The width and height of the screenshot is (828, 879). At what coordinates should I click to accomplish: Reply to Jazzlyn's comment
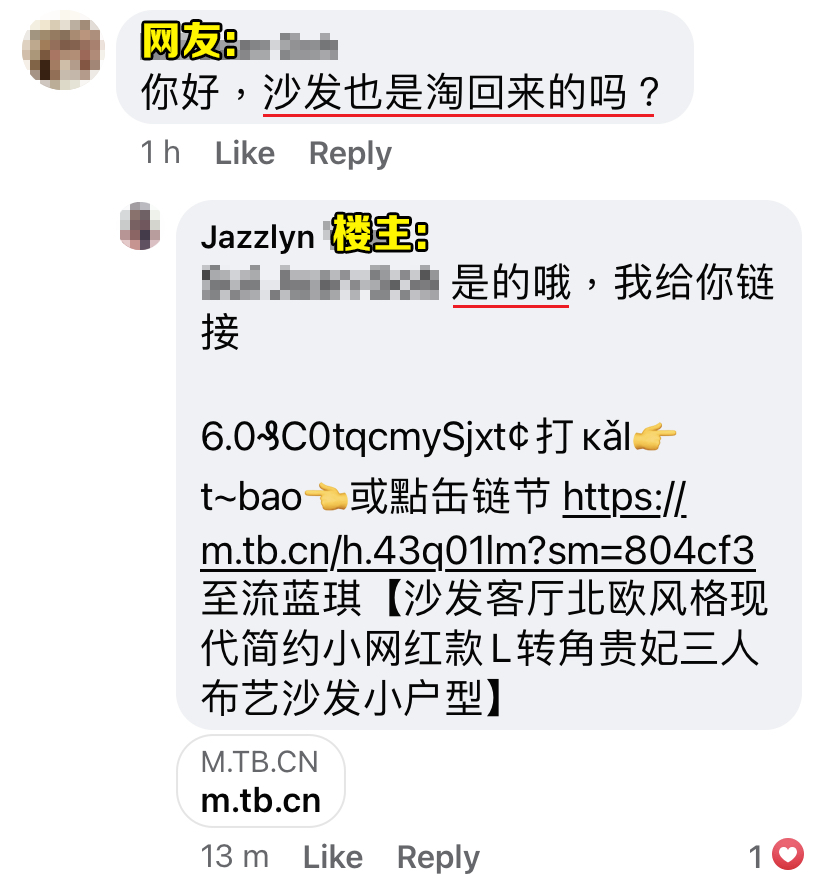coord(438,856)
